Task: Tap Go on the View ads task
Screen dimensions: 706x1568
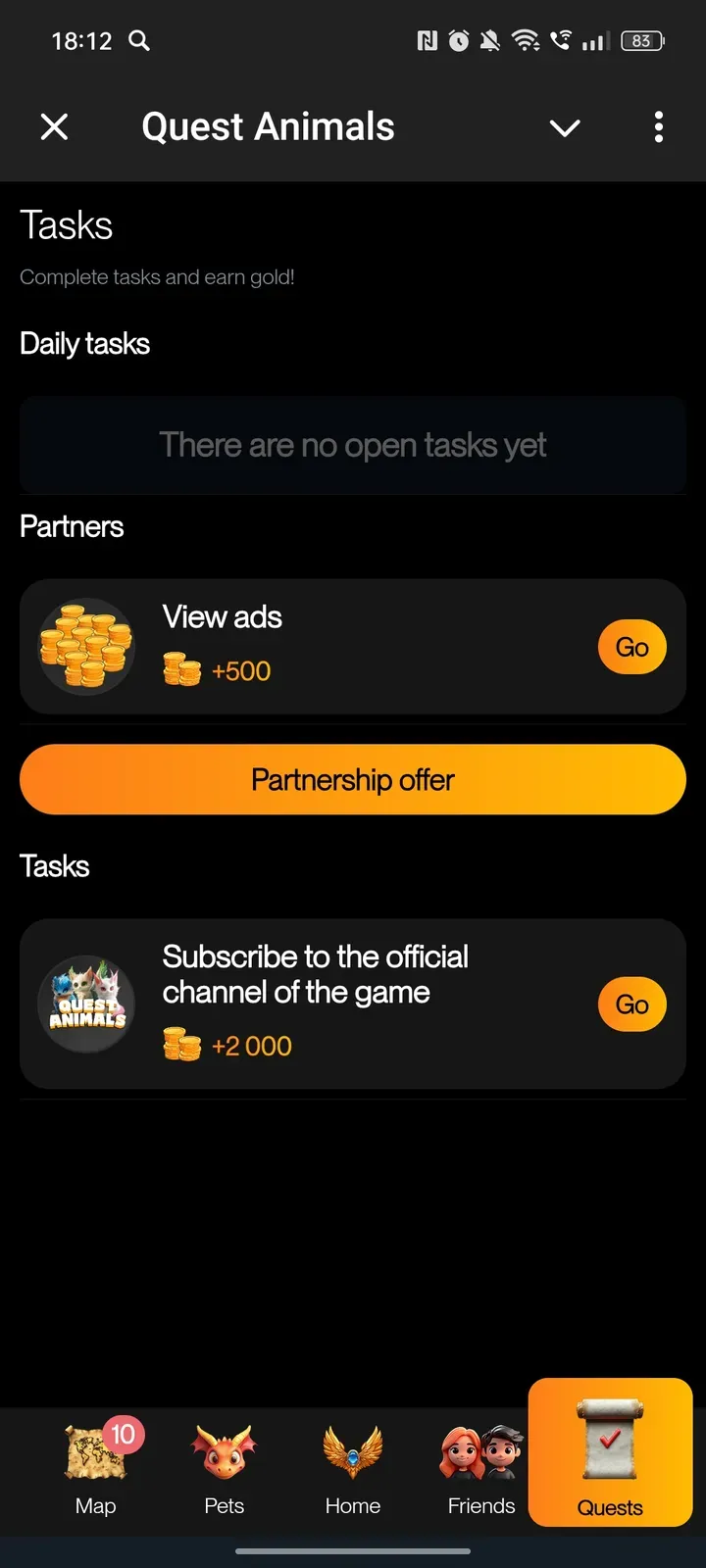Action: click(x=632, y=647)
